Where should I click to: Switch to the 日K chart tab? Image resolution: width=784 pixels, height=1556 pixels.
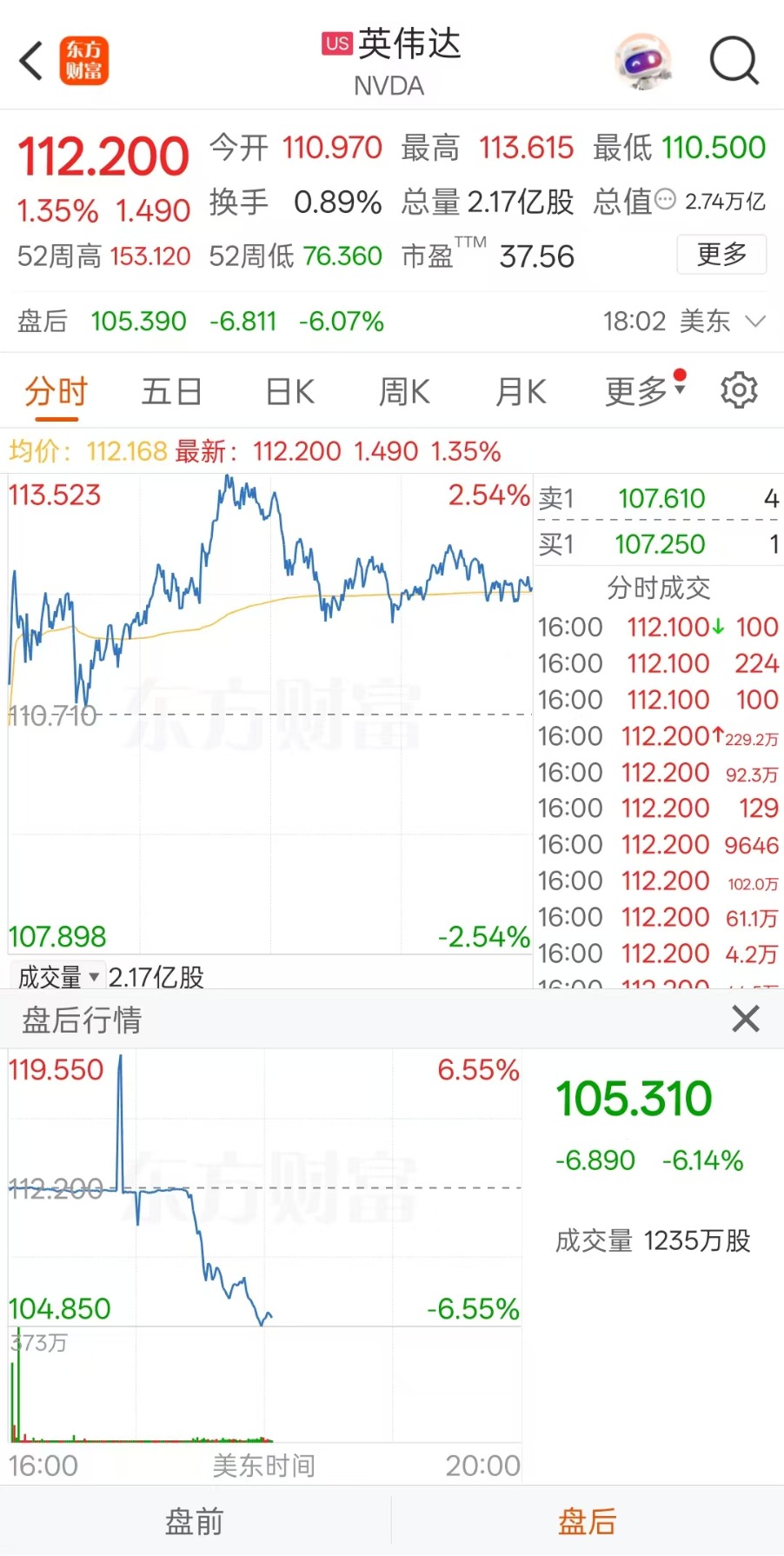pyautogui.click(x=289, y=391)
